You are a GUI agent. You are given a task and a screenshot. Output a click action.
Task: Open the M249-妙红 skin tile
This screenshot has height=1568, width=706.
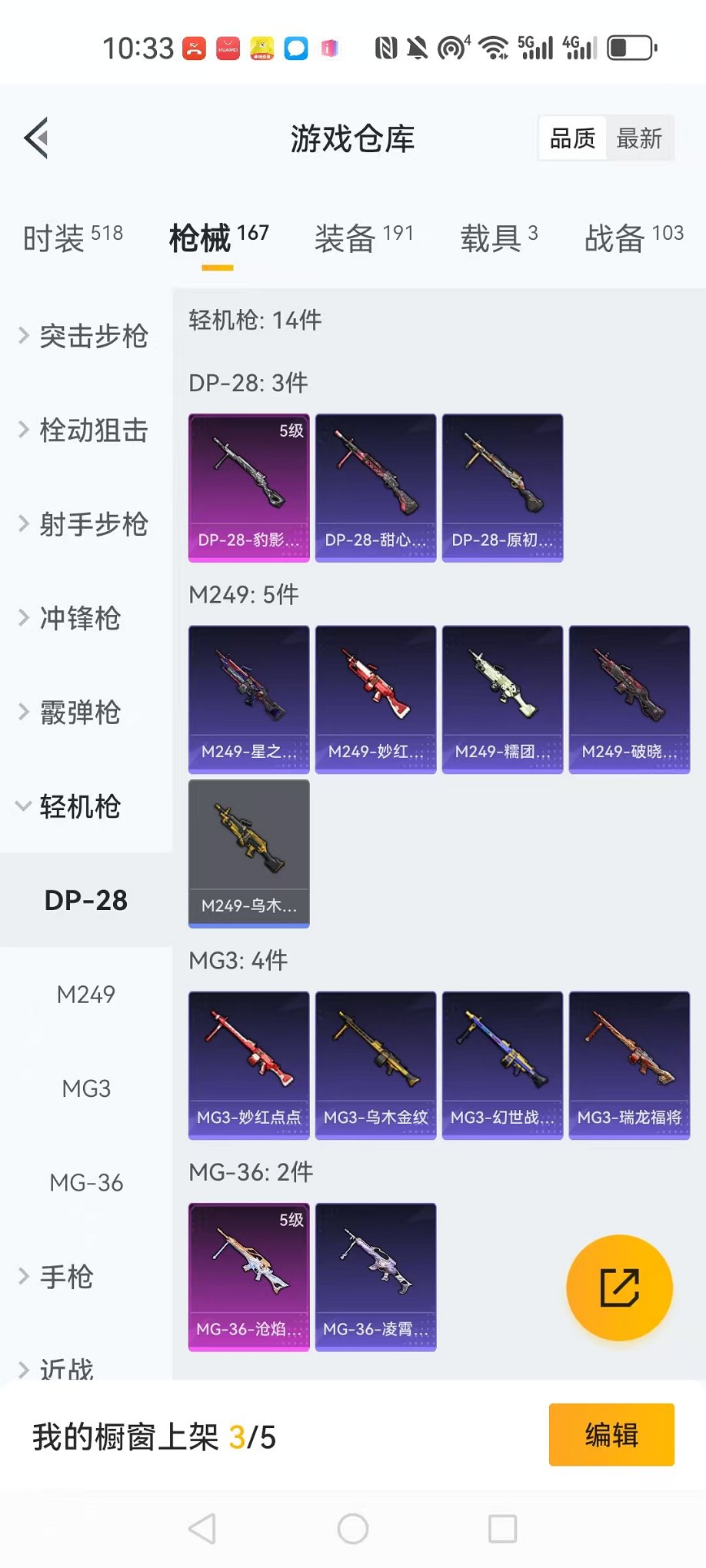click(375, 699)
